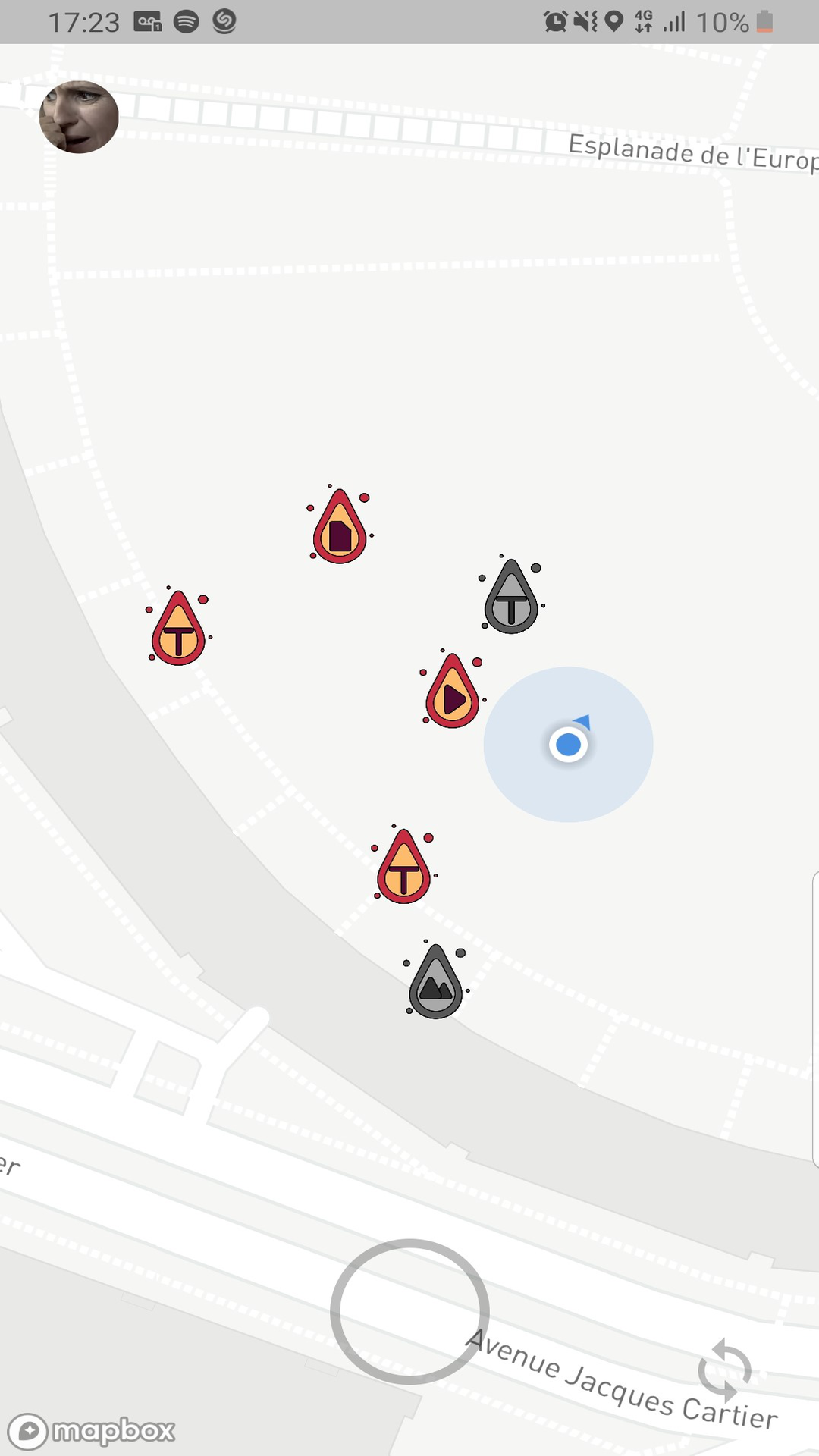Tap the round capture button
Image resolution: width=819 pixels, height=1456 pixels.
pos(409,1311)
